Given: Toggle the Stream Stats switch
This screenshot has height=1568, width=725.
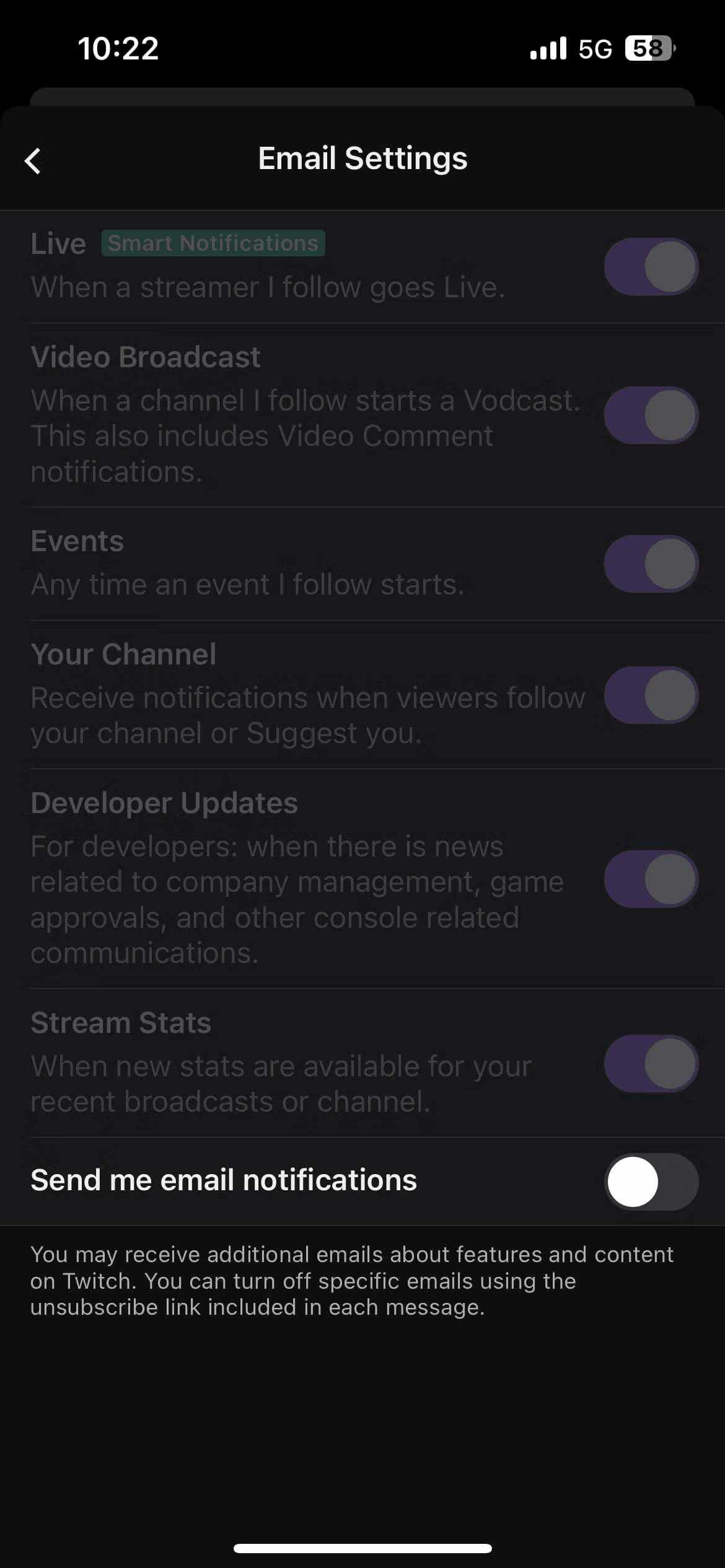Looking at the screenshot, I should pyautogui.click(x=651, y=1063).
